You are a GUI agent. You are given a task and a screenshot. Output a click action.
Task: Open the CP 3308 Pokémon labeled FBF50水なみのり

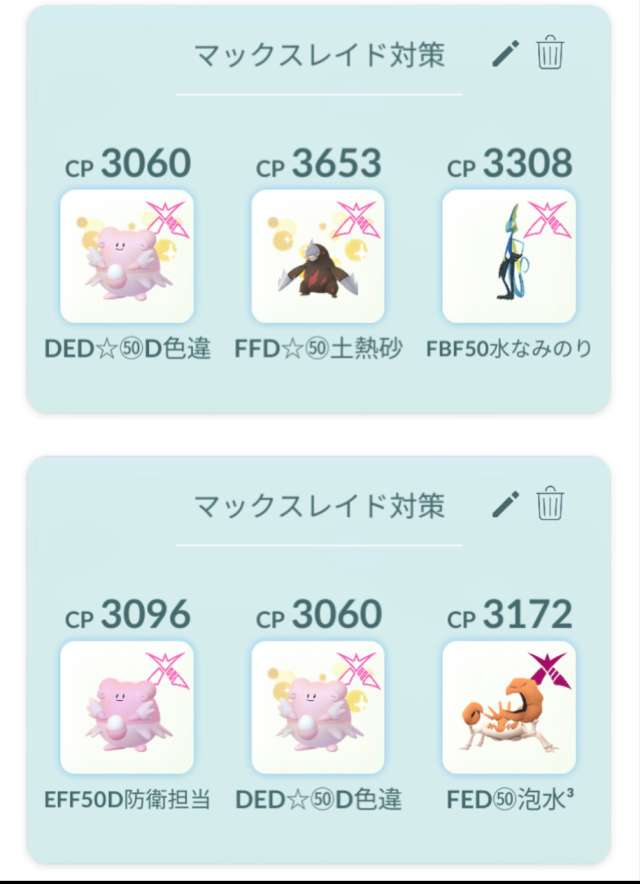click(509, 256)
